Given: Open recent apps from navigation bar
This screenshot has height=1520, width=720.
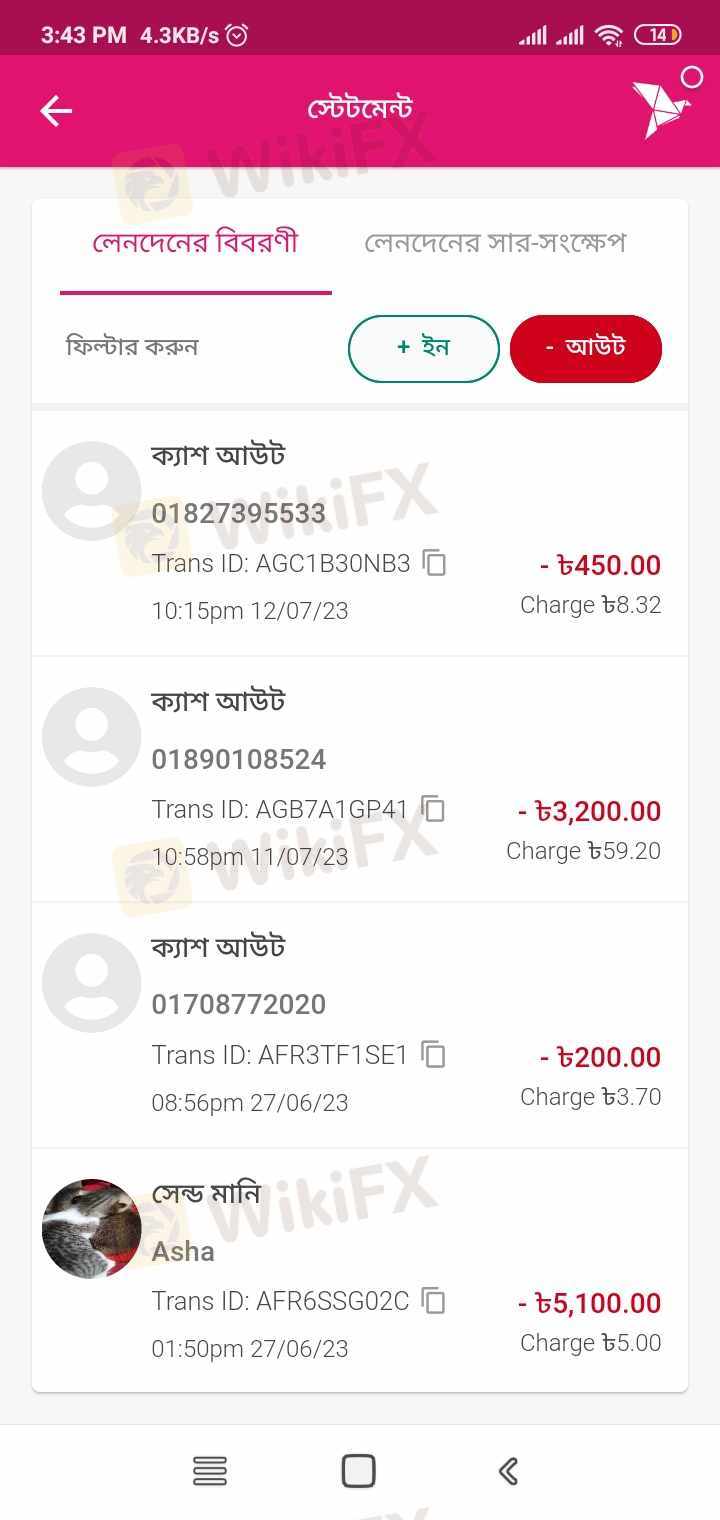Looking at the screenshot, I should (210, 1471).
